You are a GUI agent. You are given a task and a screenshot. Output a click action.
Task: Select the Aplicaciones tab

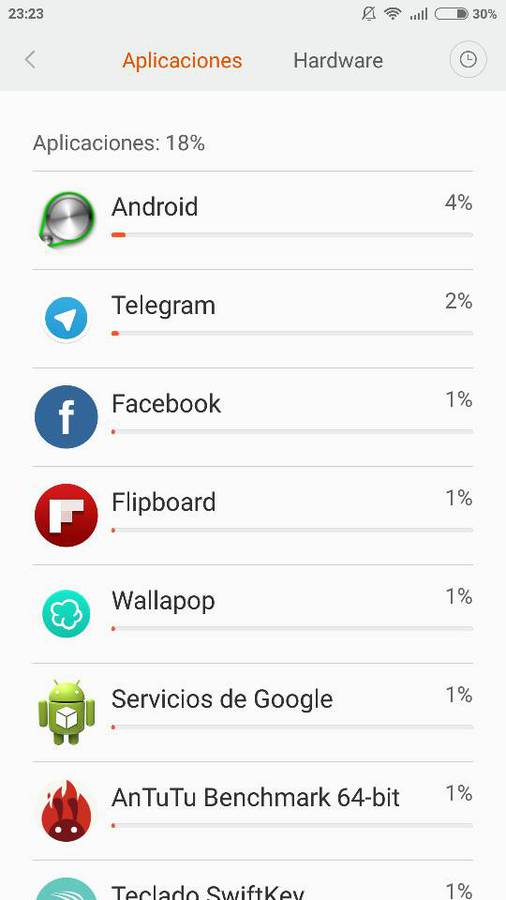182,60
